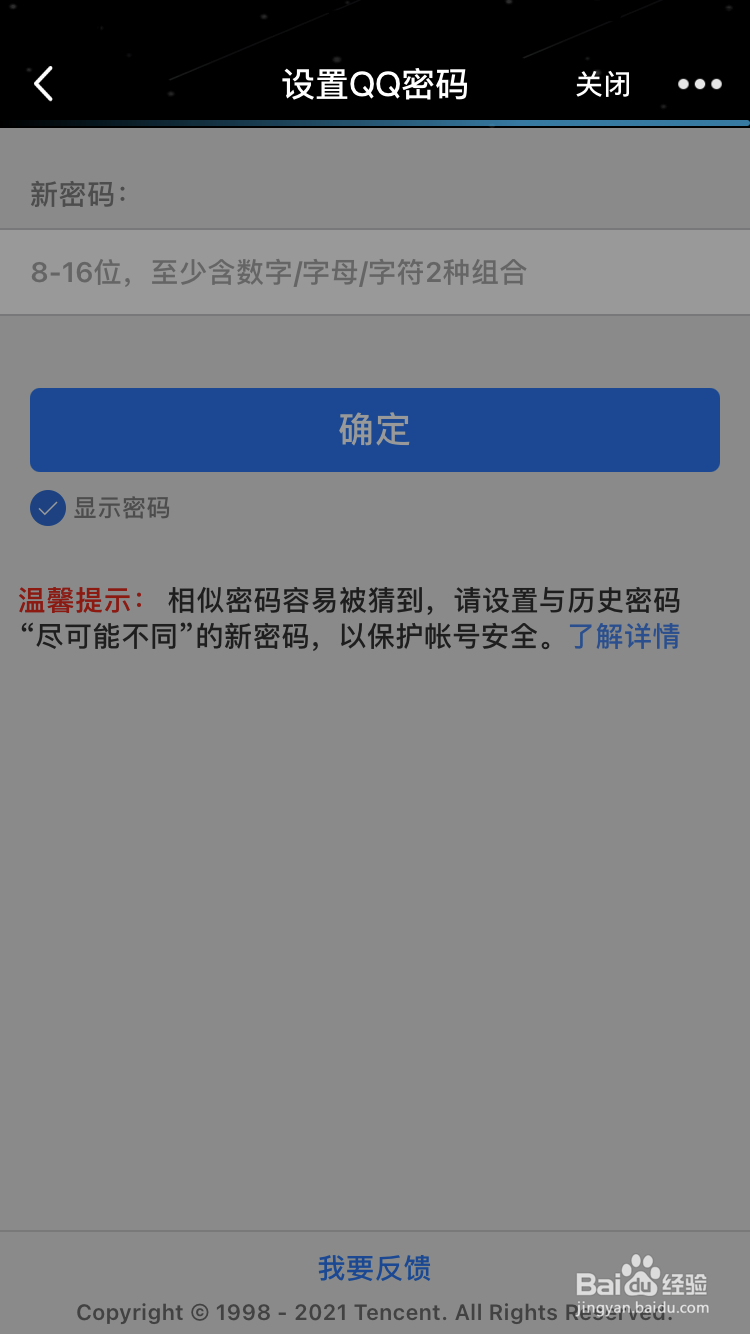Open the 了解详情 link
750x1334 pixels.
pyautogui.click(x=624, y=636)
